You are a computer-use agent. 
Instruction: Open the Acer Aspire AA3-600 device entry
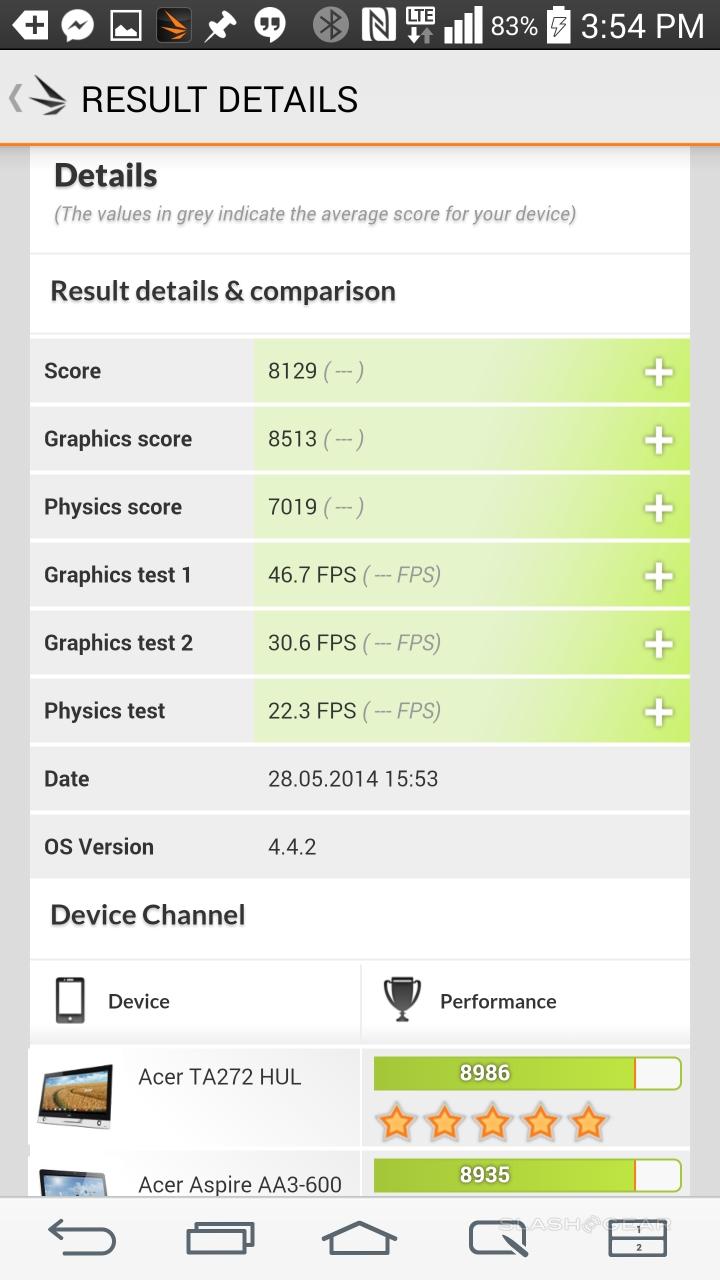(x=239, y=1184)
